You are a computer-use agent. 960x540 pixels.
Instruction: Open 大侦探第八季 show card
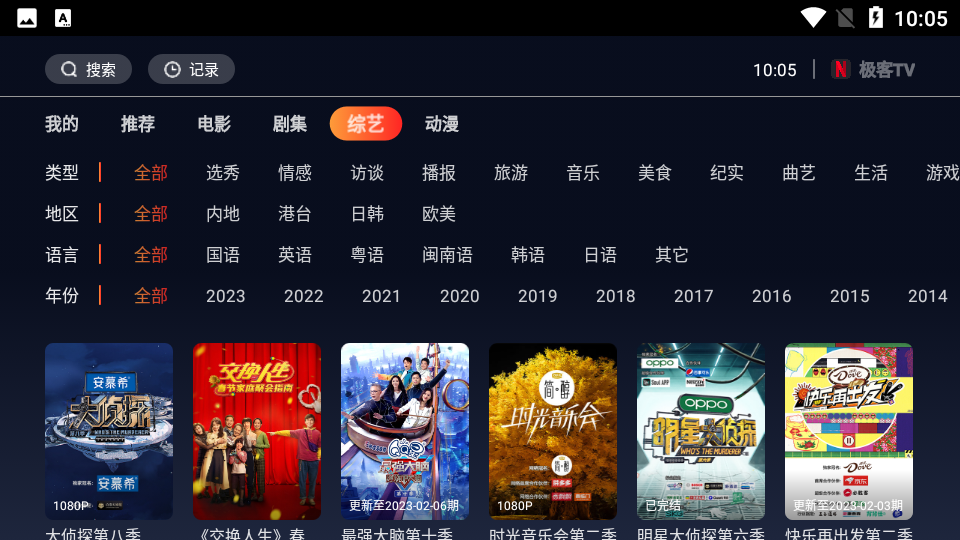109,431
